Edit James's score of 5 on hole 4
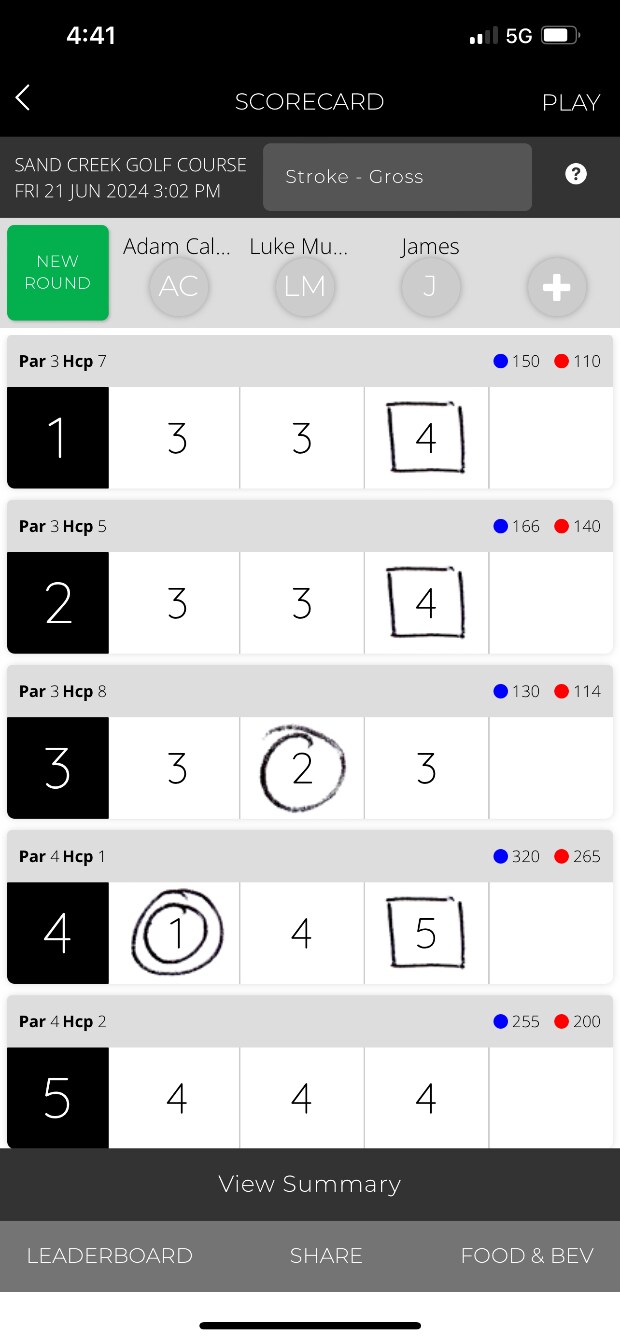The height and width of the screenshot is (1341, 620). click(x=426, y=933)
